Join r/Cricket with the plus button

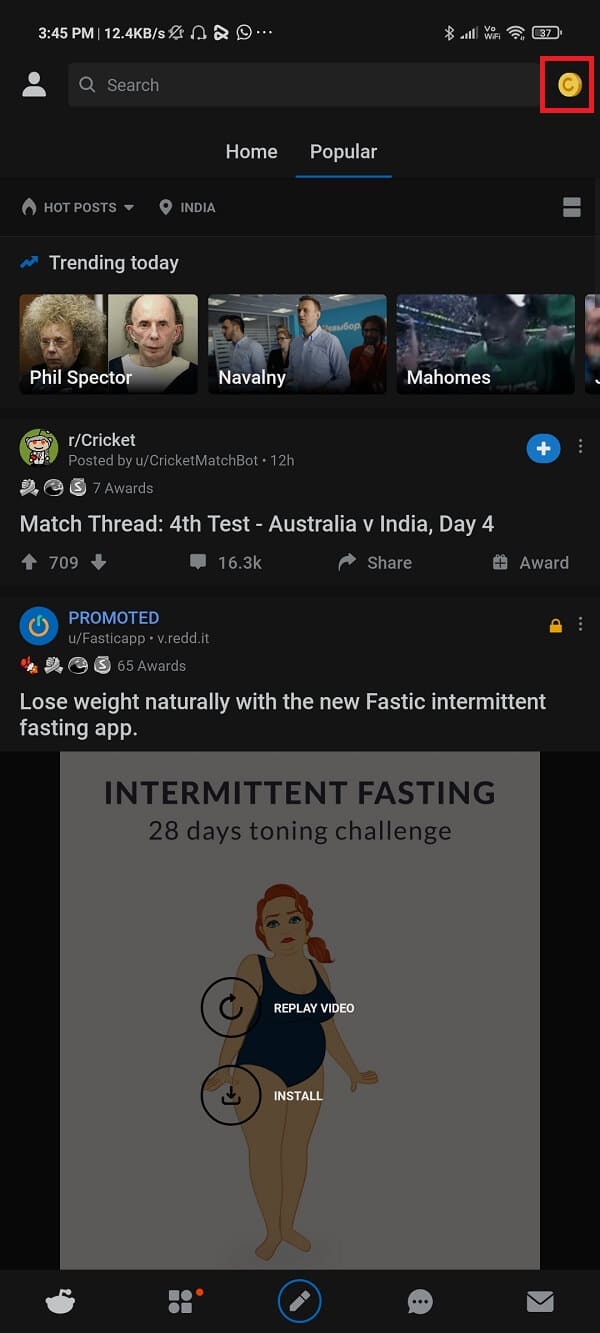[543, 449]
